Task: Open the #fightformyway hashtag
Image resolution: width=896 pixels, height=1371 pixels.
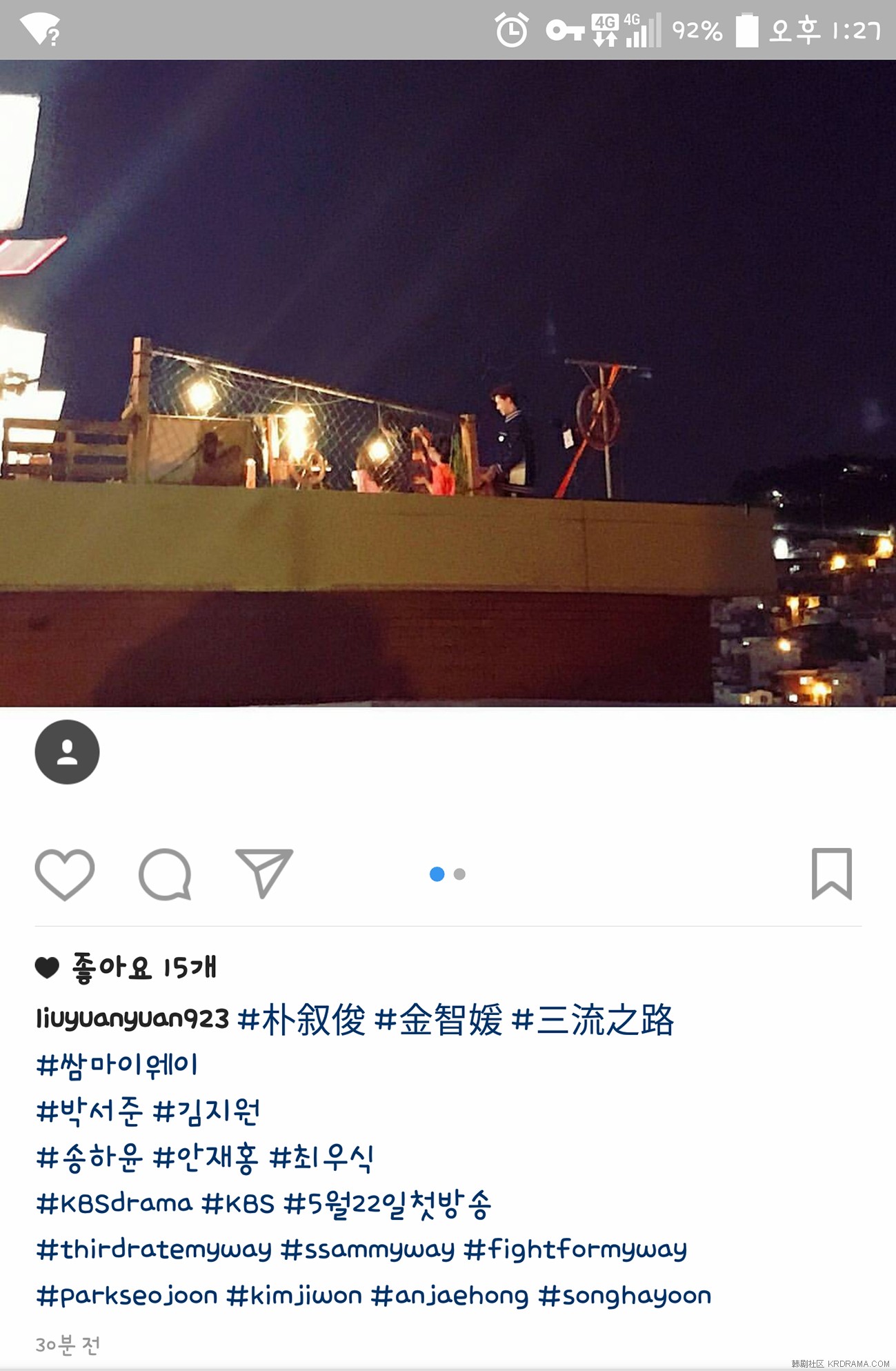Action: [x=575, y=1250]
